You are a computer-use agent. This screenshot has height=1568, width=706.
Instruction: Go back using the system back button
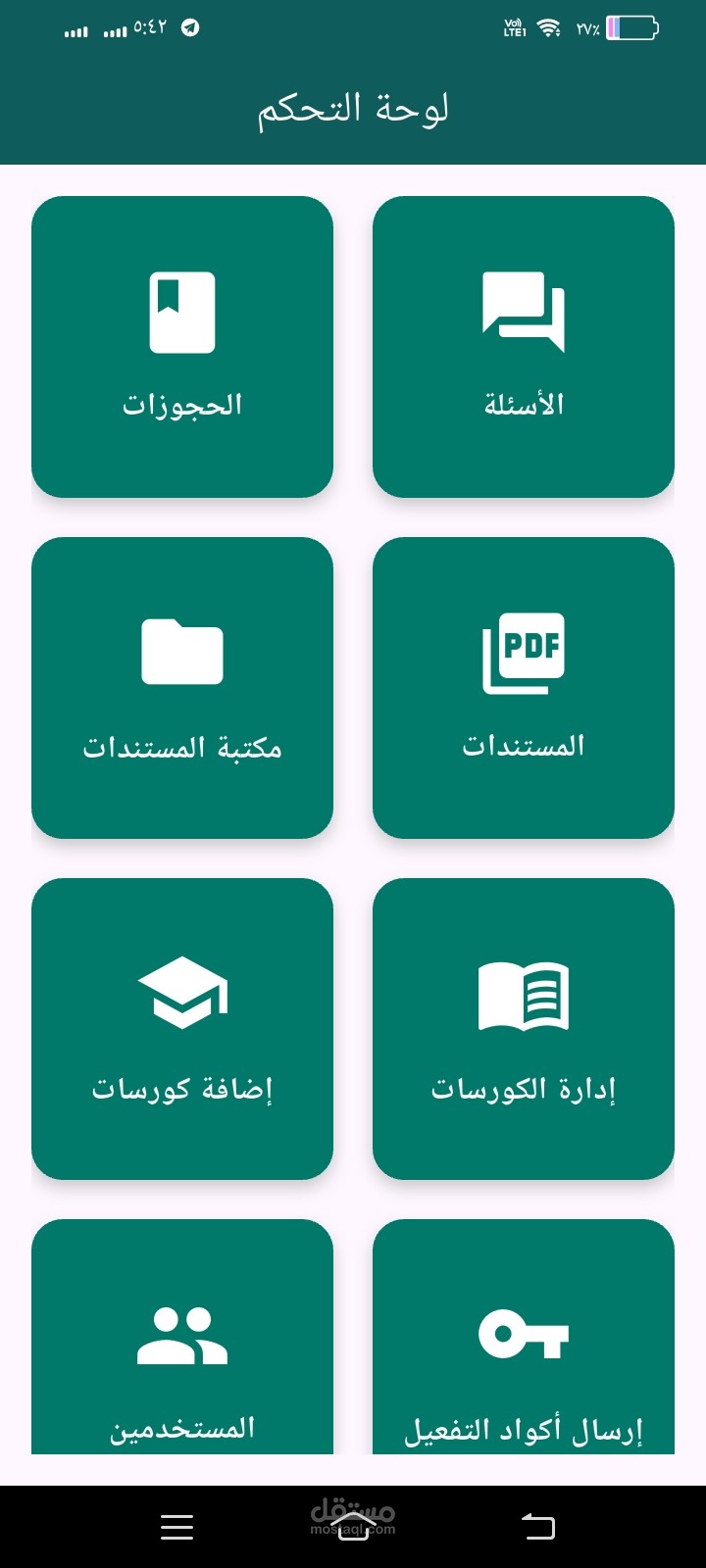(x=537, y=1526)
